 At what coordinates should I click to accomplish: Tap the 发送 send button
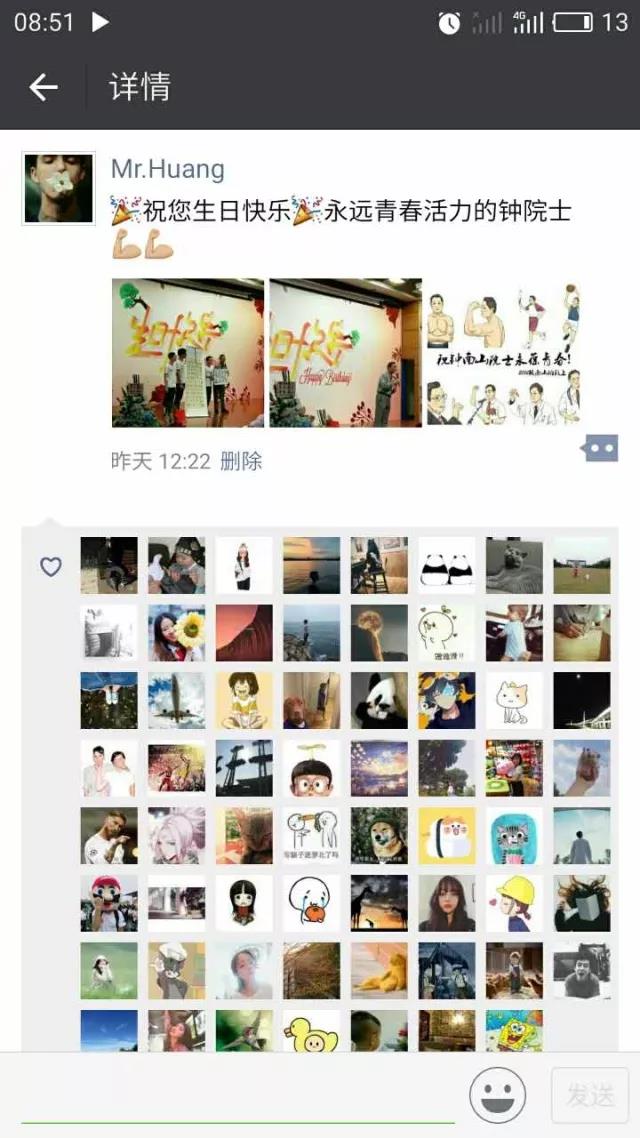point(590,1095)
